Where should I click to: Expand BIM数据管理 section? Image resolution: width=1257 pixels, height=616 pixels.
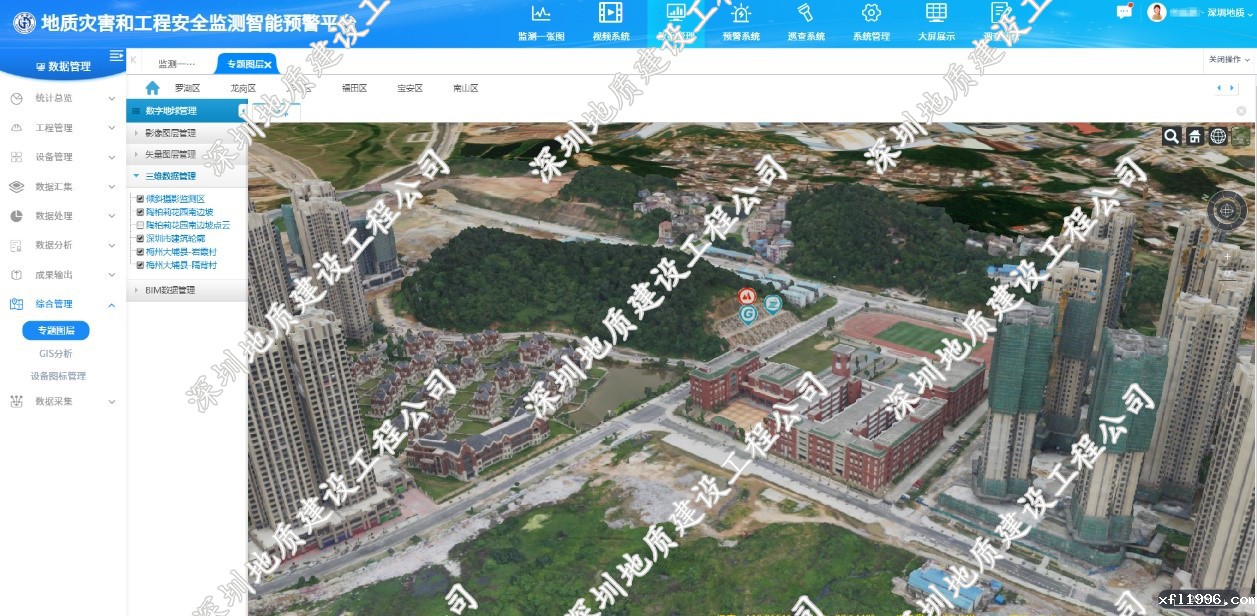click(169, 290)
